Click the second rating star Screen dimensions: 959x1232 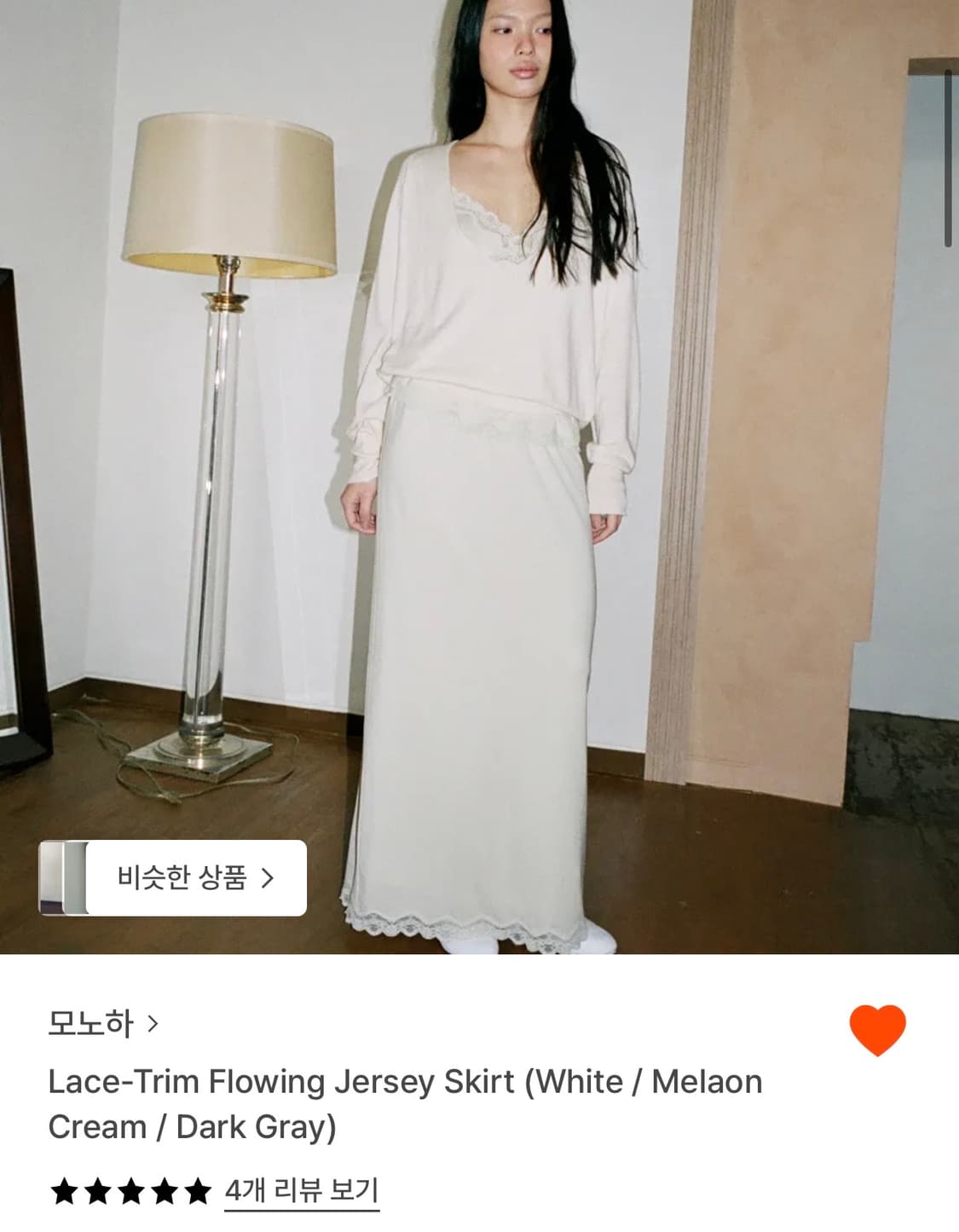point(100,1192)
